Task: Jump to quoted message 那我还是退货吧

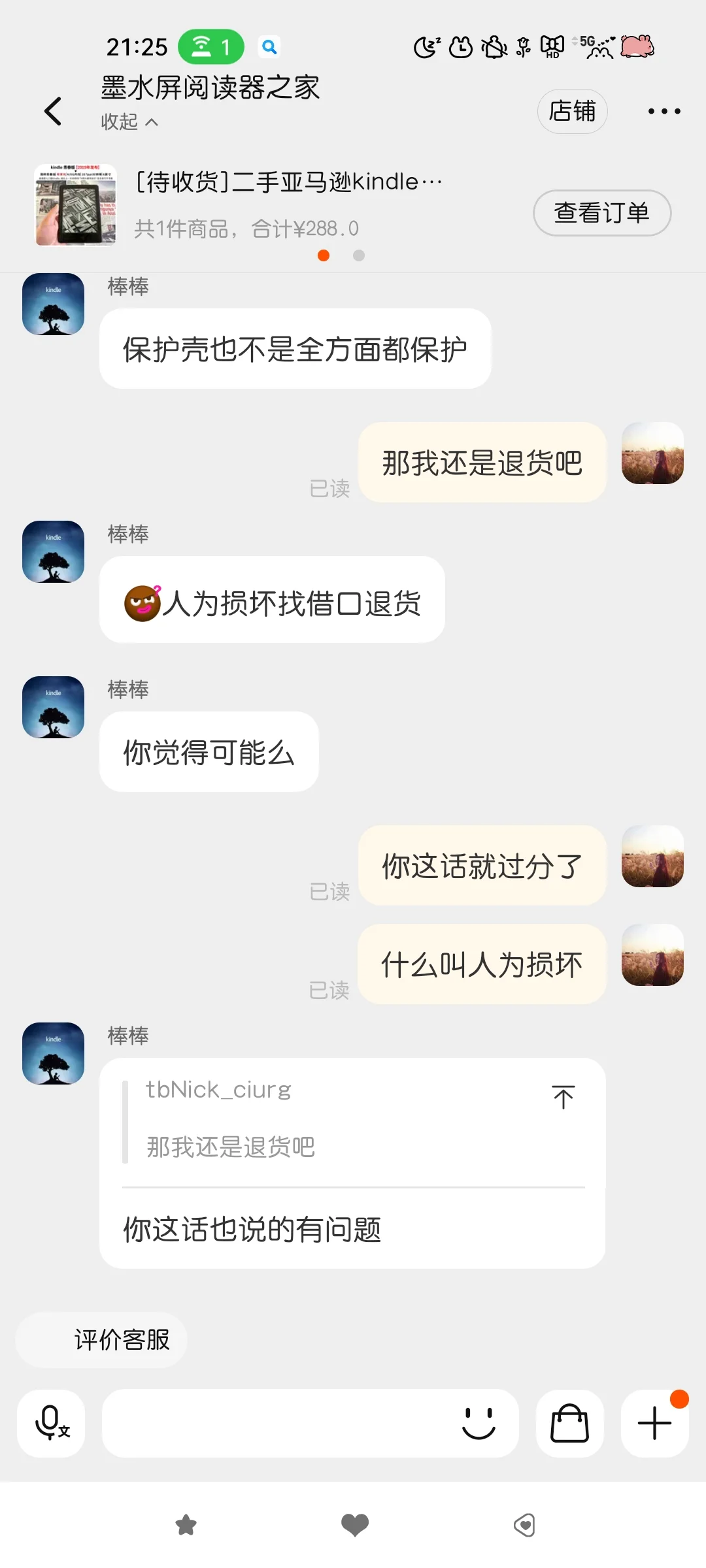Action: 563,1097
